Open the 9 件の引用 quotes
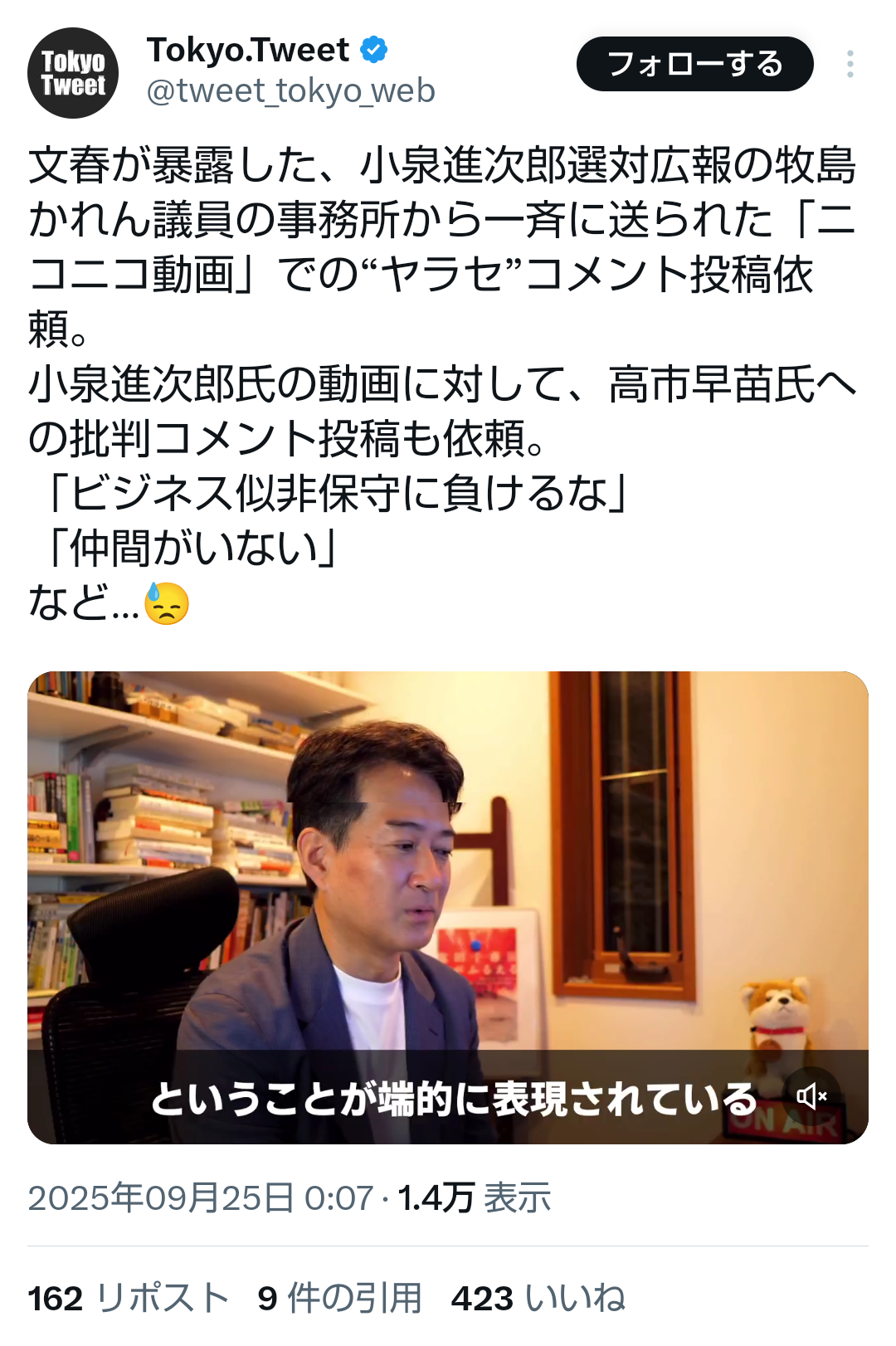The image size is (896, 1346). click(339, 1299)
